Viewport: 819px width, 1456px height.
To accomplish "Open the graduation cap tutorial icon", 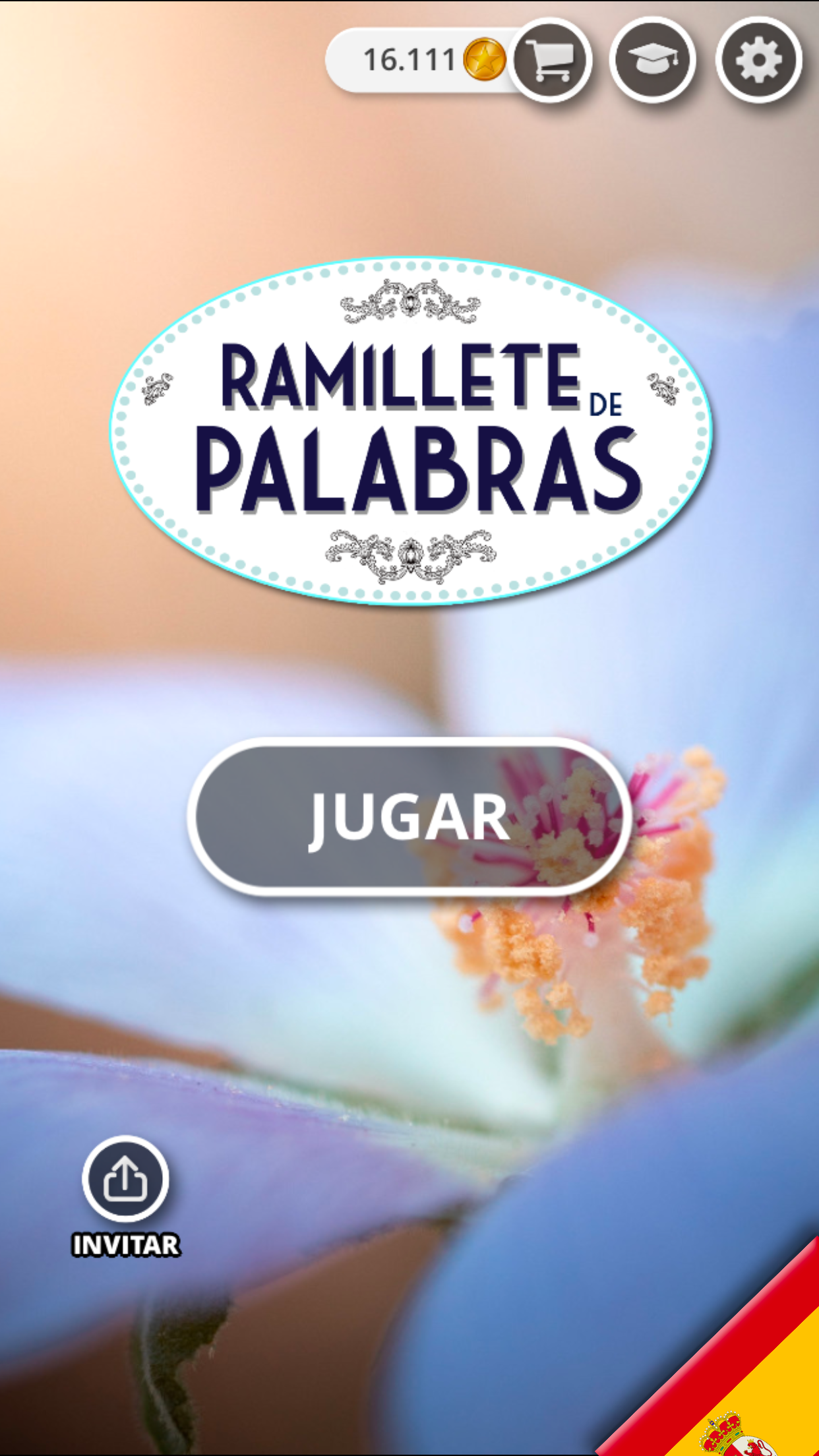I will pos(652,60).
